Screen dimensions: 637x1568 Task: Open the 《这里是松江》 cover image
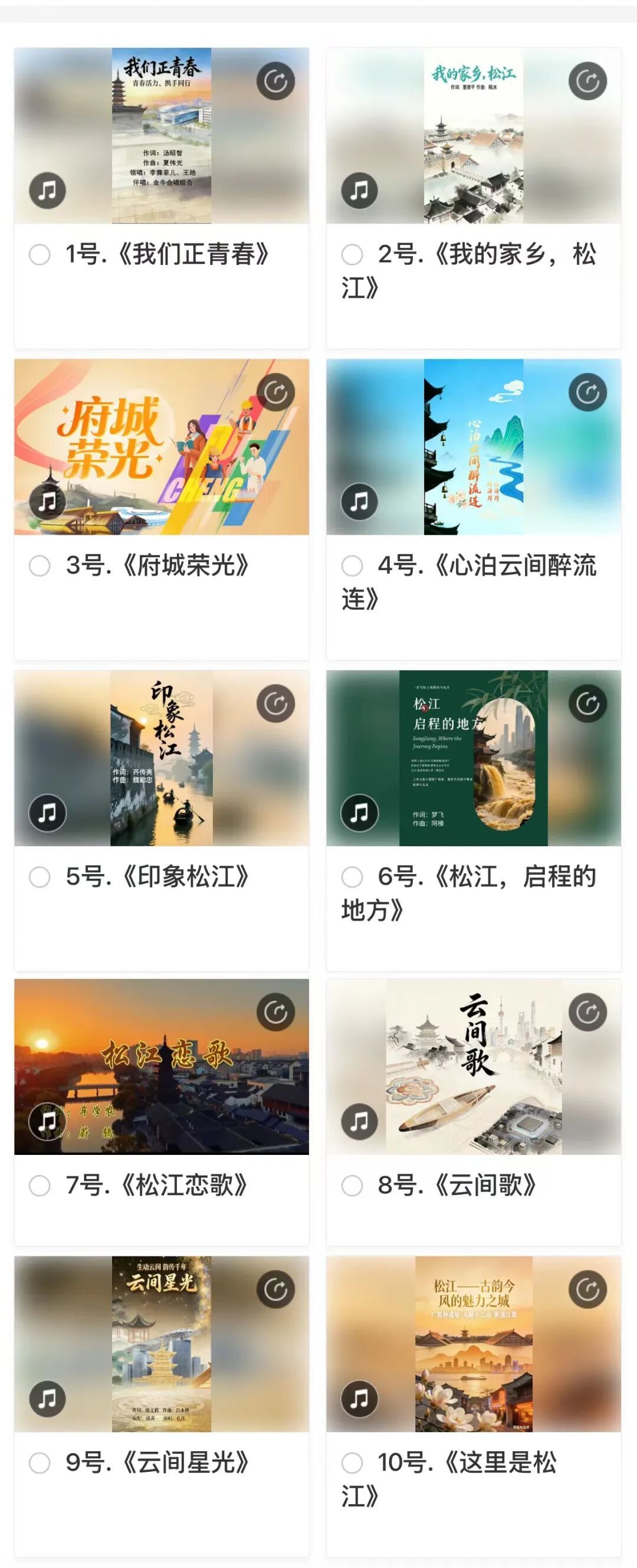point(474,1344)
